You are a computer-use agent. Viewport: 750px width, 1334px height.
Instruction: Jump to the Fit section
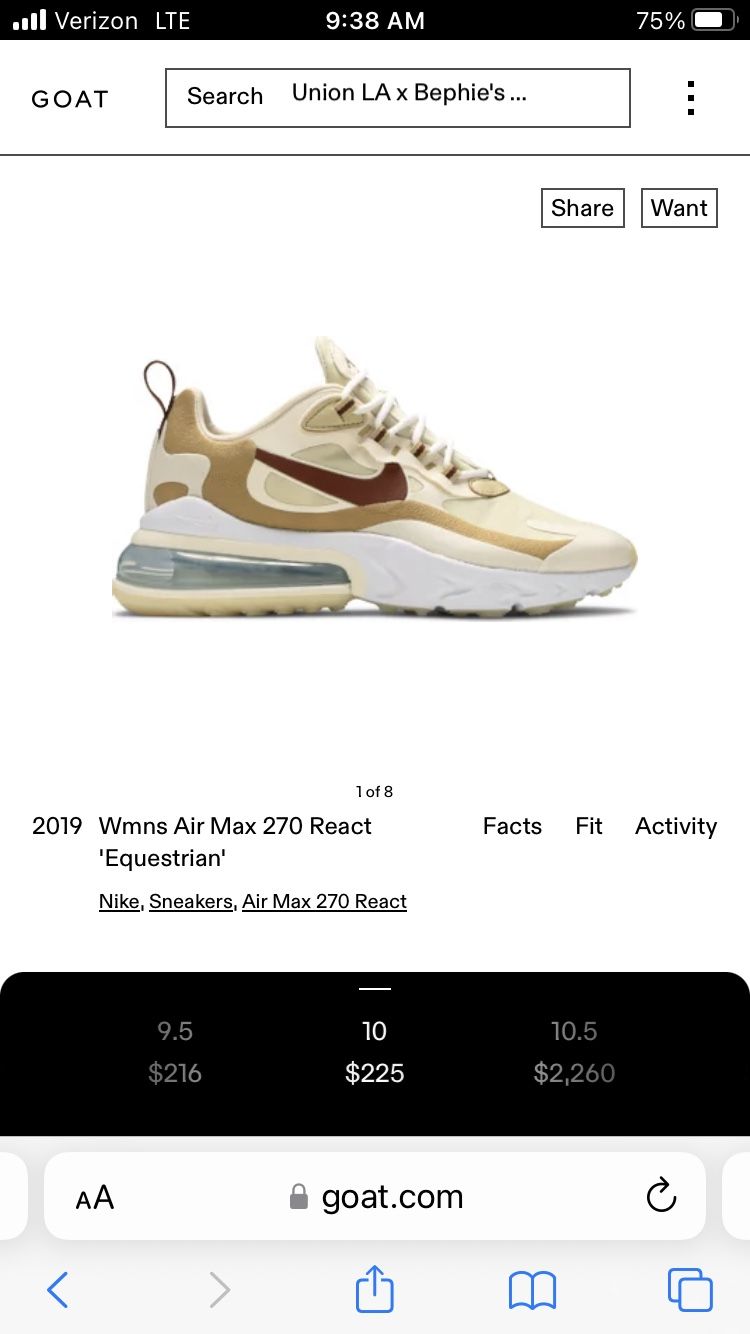point(589,826)
